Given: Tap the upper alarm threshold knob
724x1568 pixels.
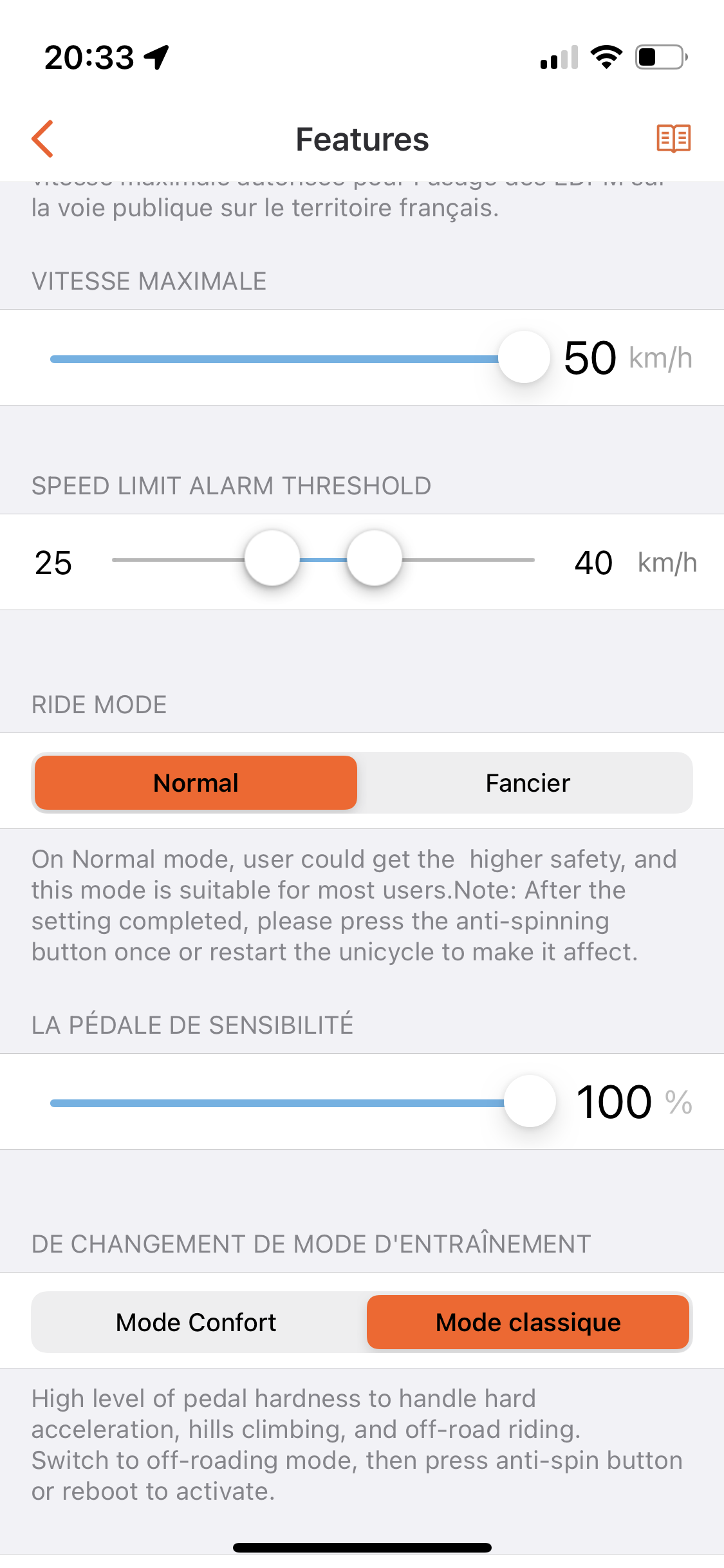Looking at the screenshot, I should pos(375,558).
